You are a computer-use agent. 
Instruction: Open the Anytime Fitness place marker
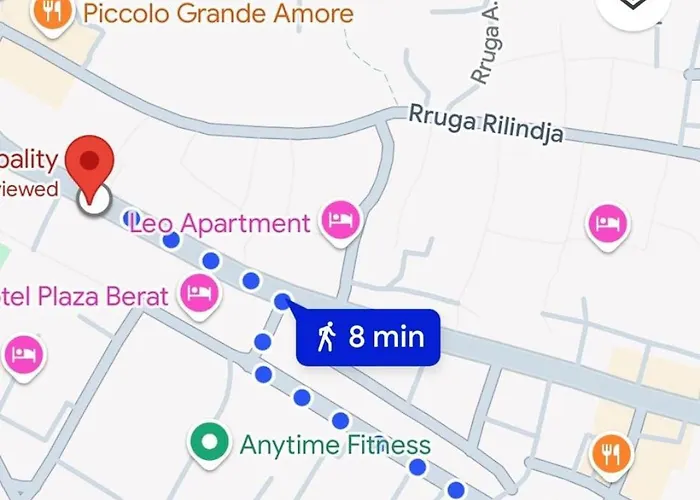(x=209, y=442)
